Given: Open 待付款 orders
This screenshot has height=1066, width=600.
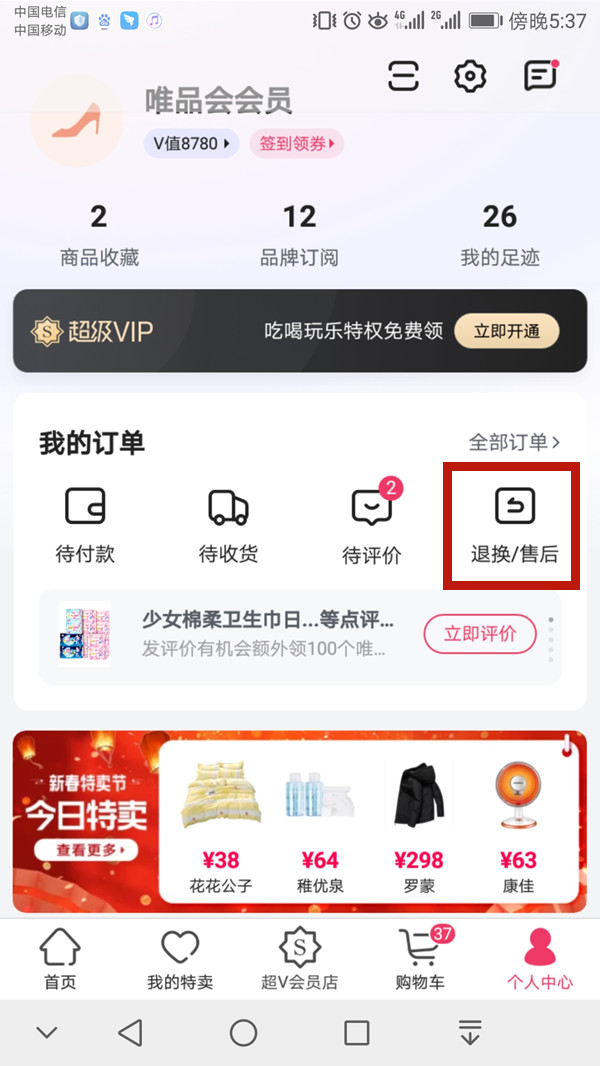Looking at the screenshot, I should tap(85, 524).
